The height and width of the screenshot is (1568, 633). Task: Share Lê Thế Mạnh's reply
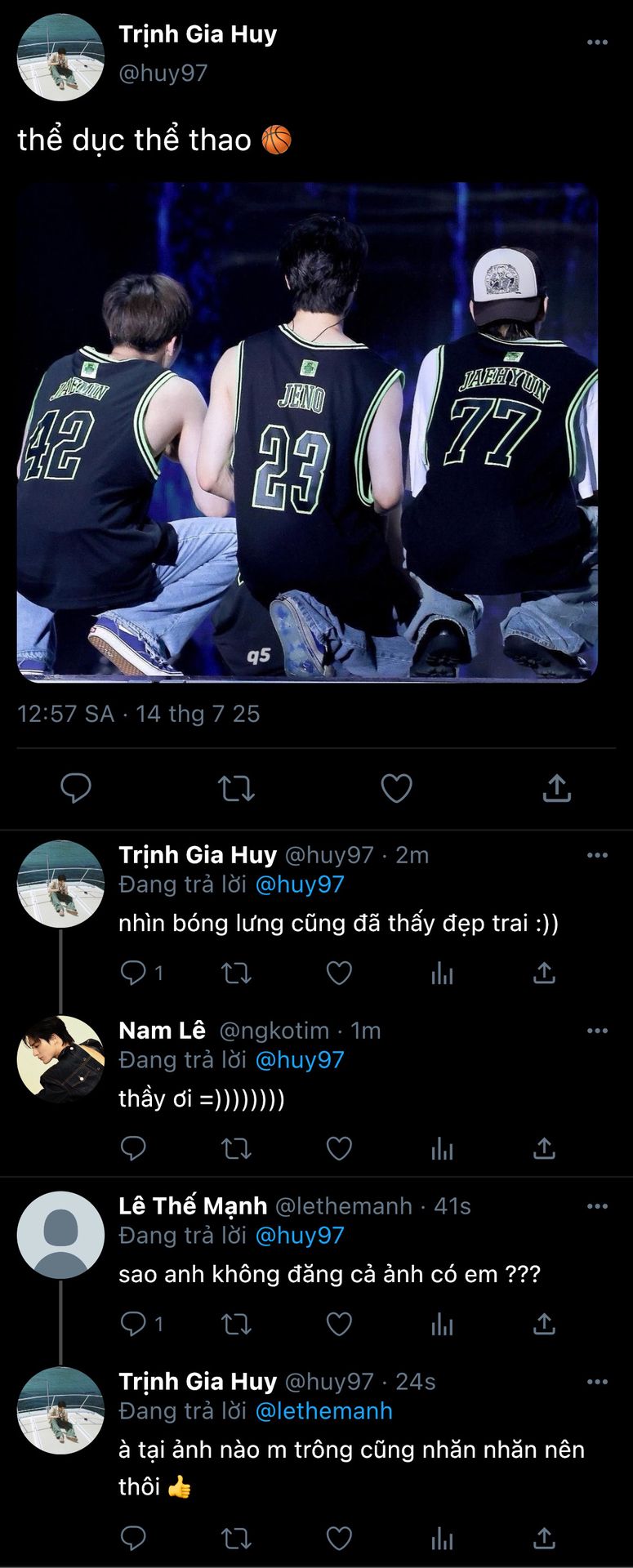coord(543,1324)
